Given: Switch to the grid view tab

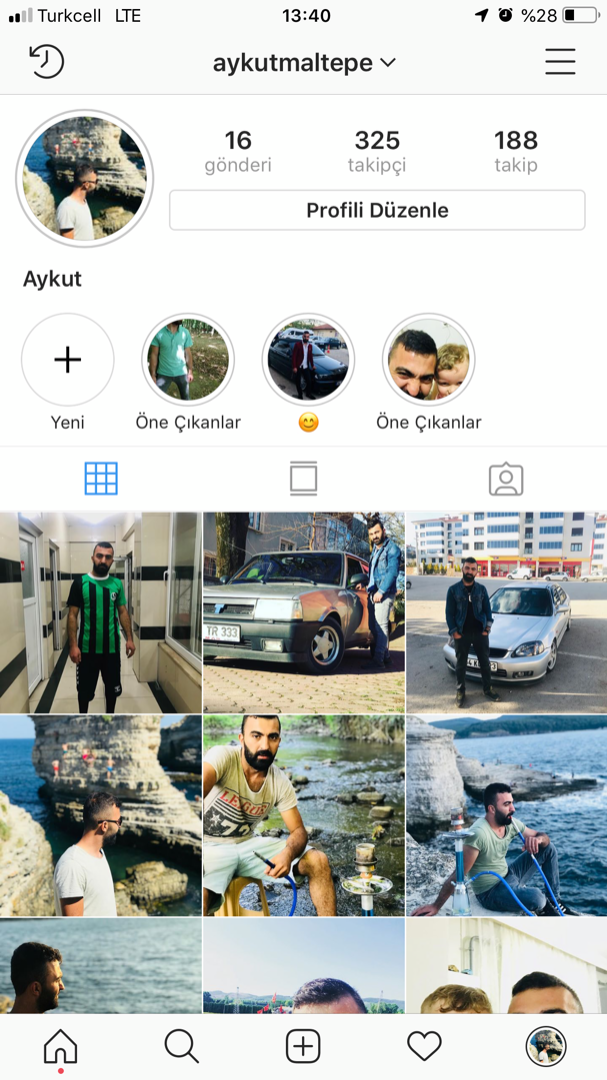Looking at the screenshot, I should coord(101,479).
